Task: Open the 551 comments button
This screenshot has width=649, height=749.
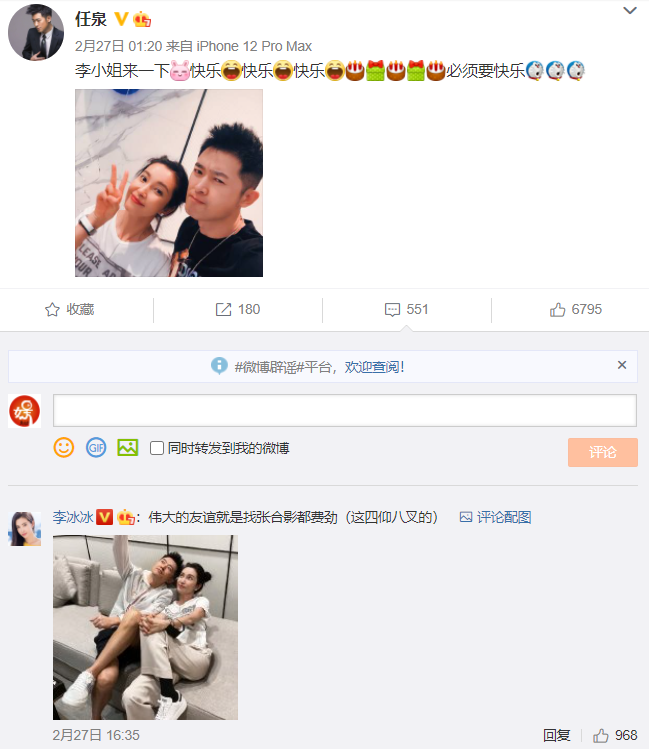Action: [x=406, y=310]
